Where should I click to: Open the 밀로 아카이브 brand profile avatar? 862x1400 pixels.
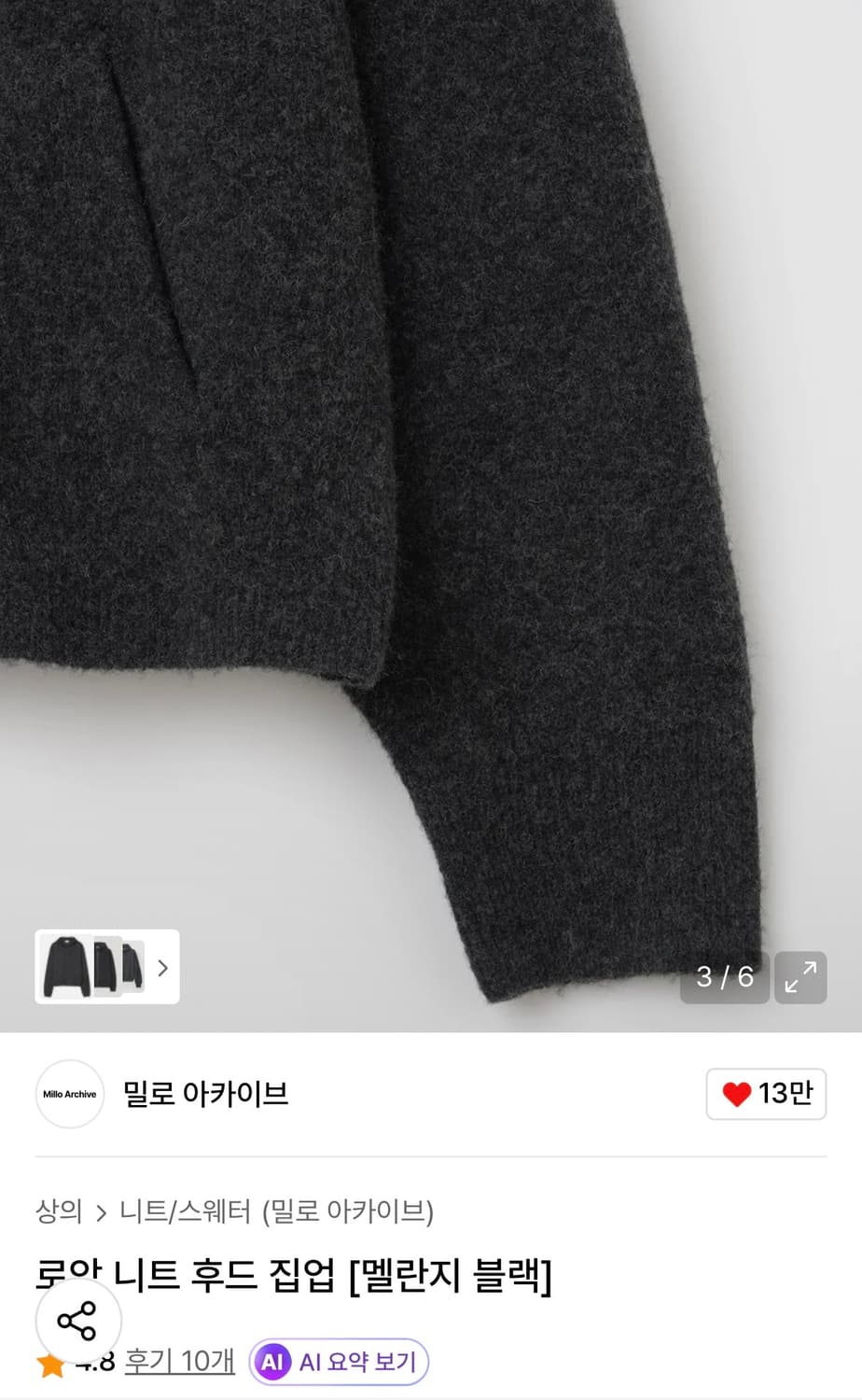point(69,1094)
